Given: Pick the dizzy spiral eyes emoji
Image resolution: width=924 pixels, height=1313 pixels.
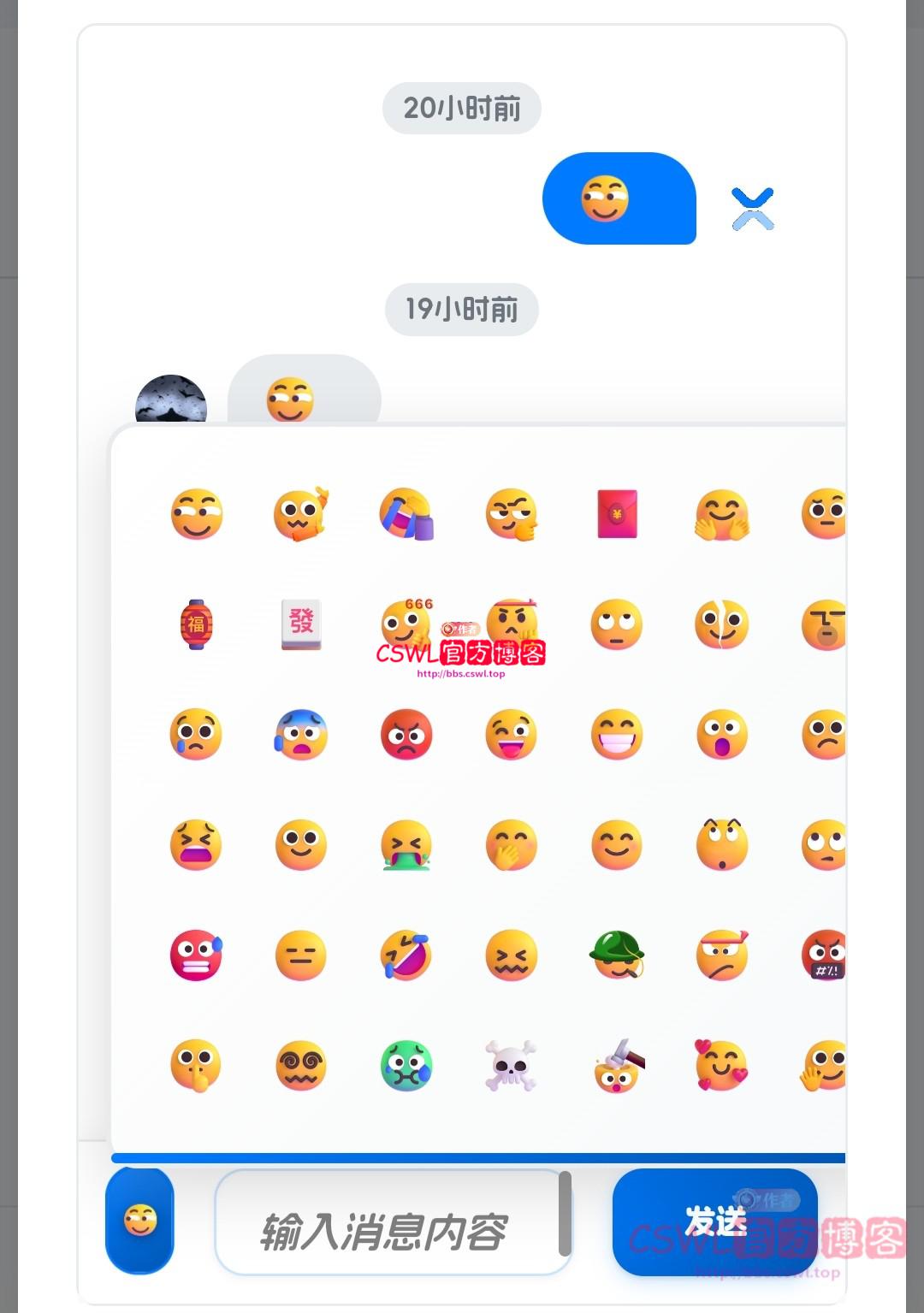Looking at the screenshot, I should click(x=301, y=1066).
